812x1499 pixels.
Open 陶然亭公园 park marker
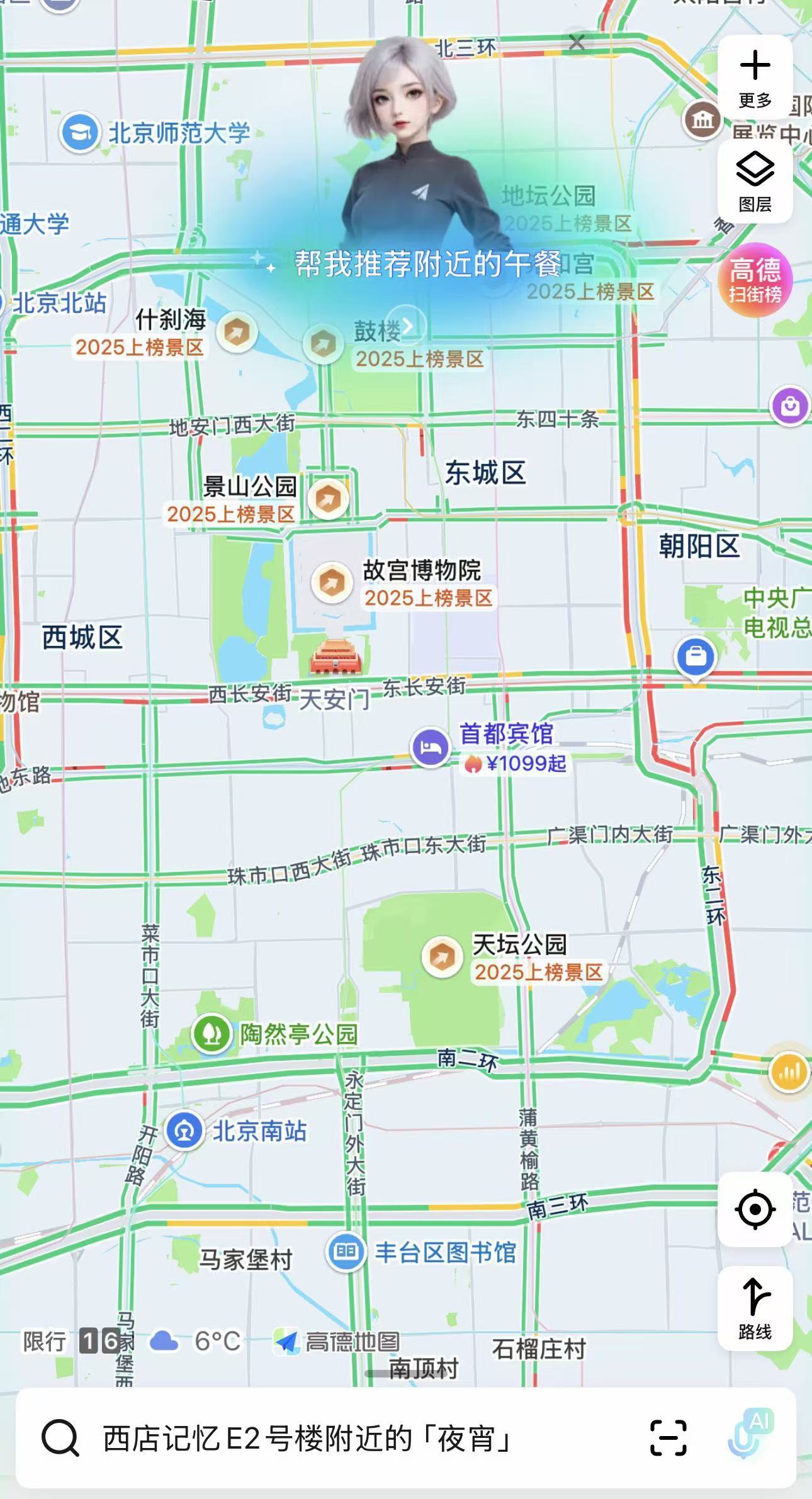coord(212,1034)
